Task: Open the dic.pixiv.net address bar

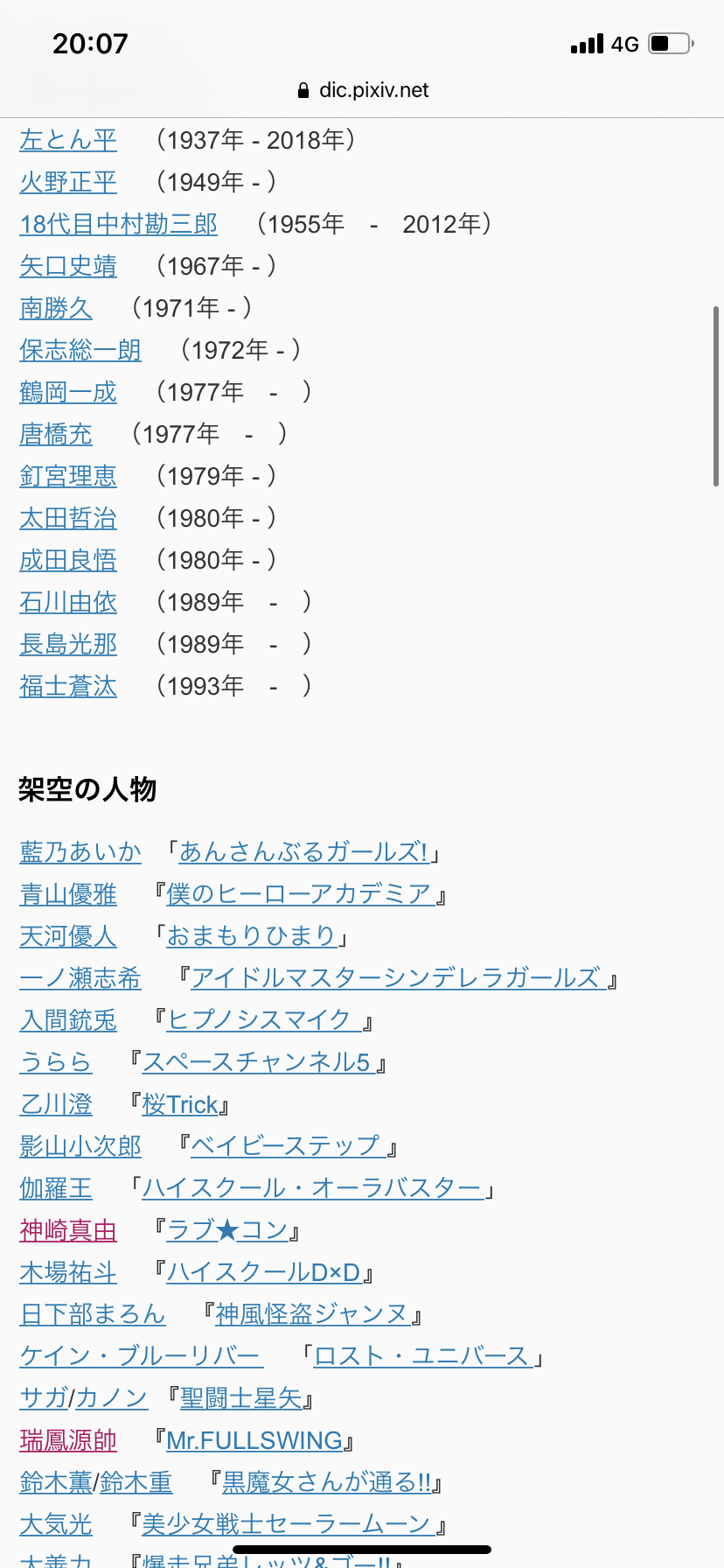Action: 362,90
